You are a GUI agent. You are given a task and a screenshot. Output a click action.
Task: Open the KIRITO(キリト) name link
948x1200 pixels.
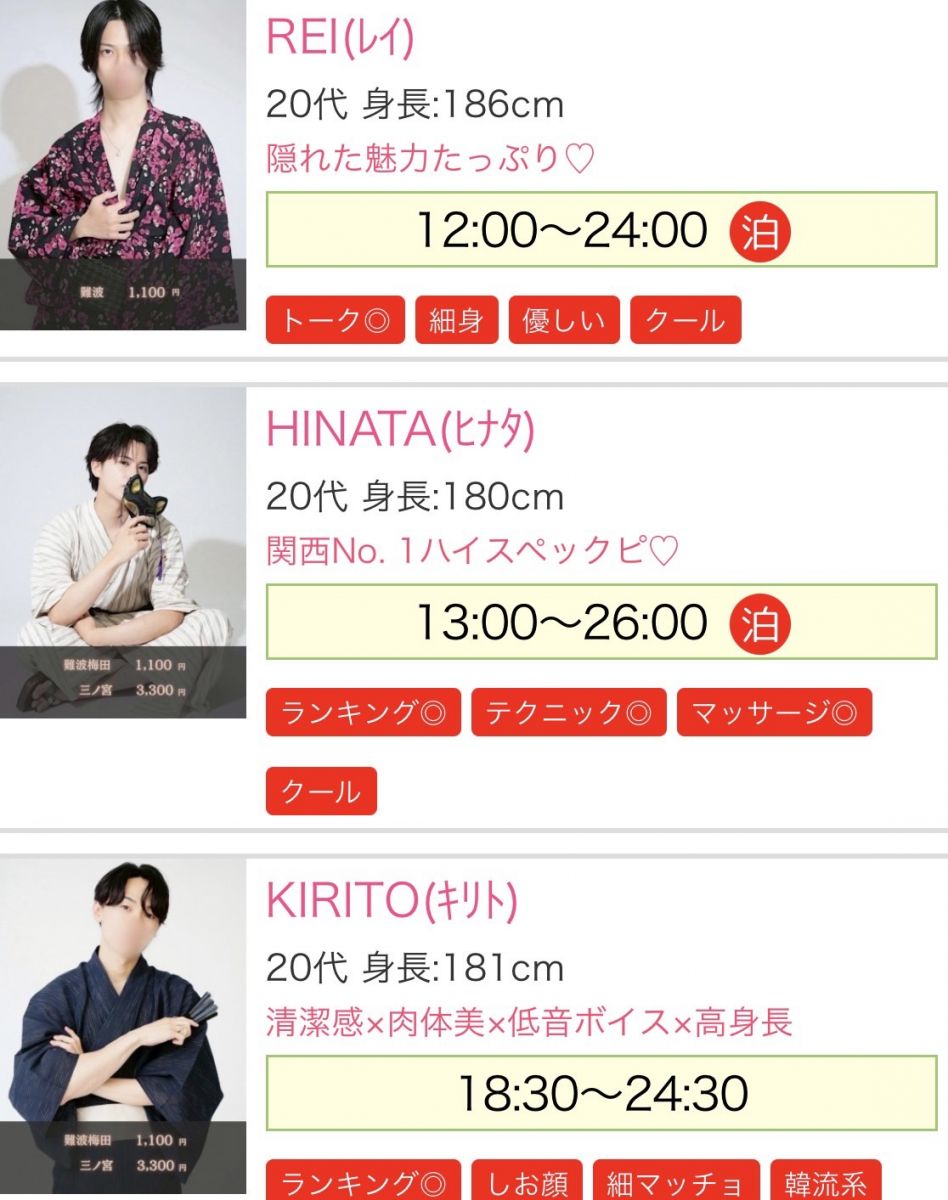pos(391,902)
